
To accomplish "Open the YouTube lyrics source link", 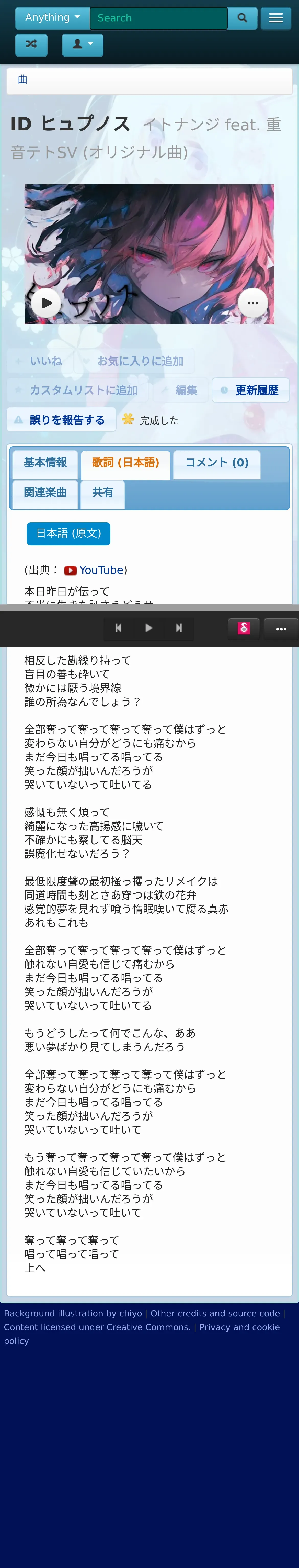I will coord(101,570).
